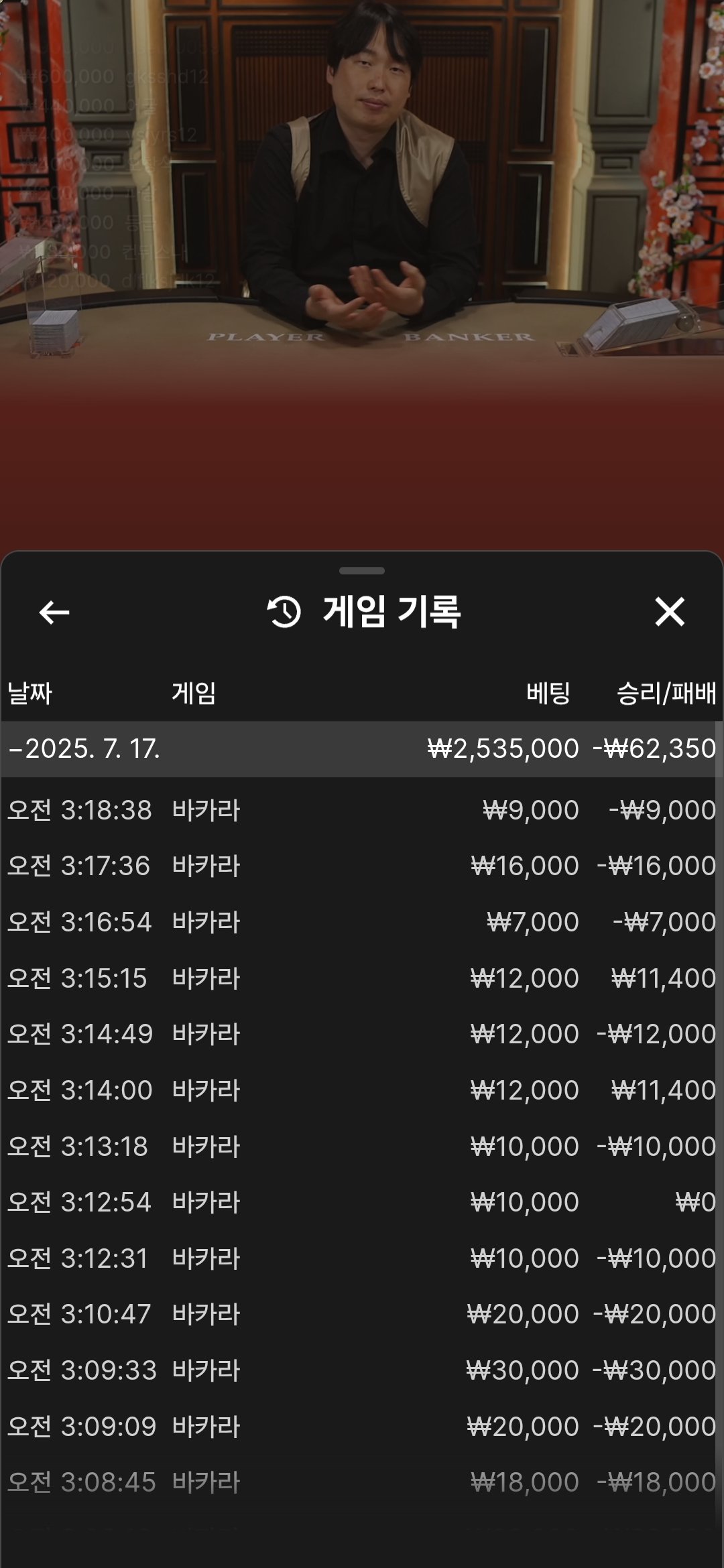Open the 3:15:15 round that won ₩11,400
Image resolution: width=724 pixels, height=1568 pixels.
tap(362, 978)
